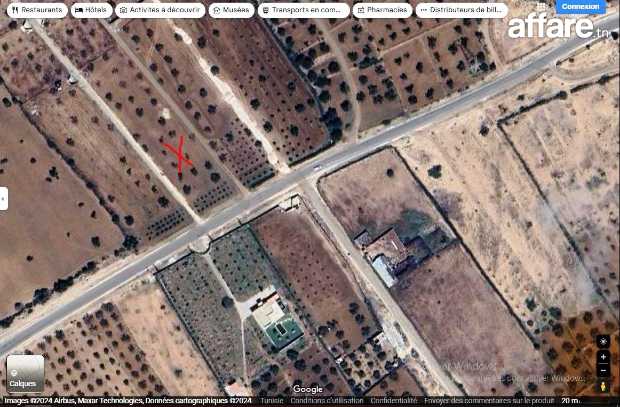Open the Confidentialité link
The image size is (620, 407).
pos(394,400)
